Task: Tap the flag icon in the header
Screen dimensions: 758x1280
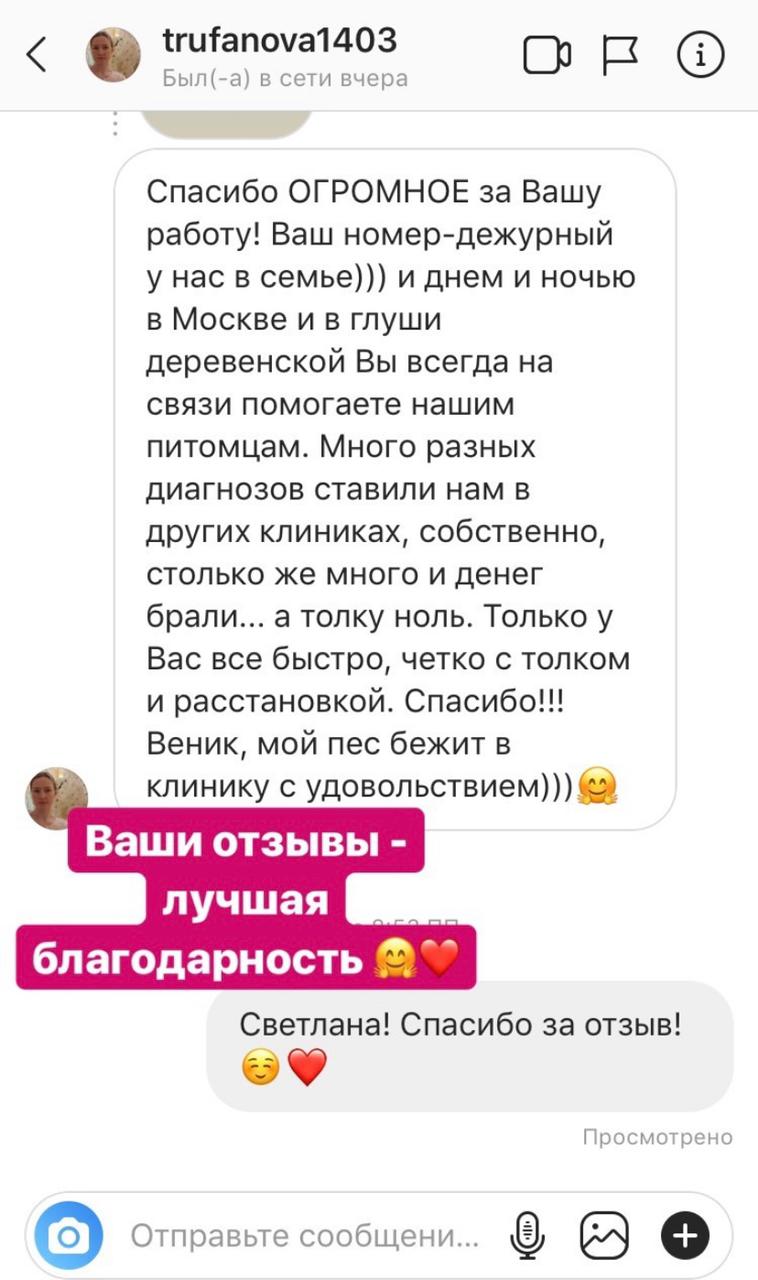Action: (x=621, y=56)
